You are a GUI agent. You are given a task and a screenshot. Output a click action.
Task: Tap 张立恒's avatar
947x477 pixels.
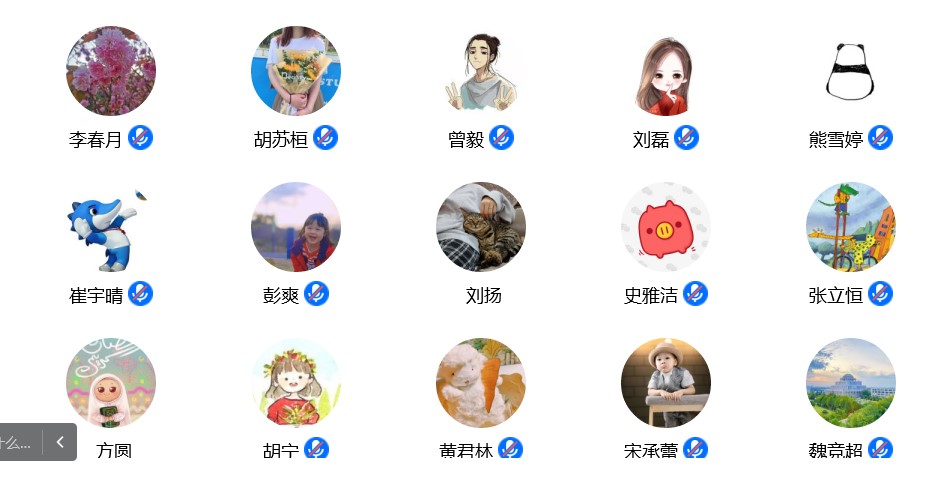(851, 227)
